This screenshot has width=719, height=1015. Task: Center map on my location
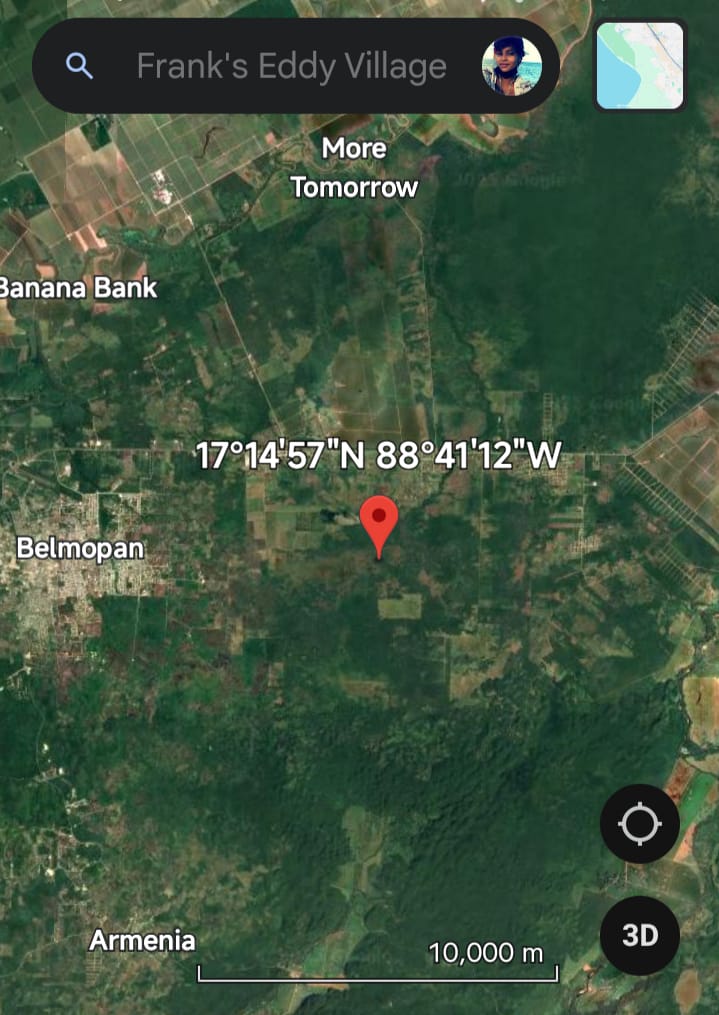click(x=640, y=825)
